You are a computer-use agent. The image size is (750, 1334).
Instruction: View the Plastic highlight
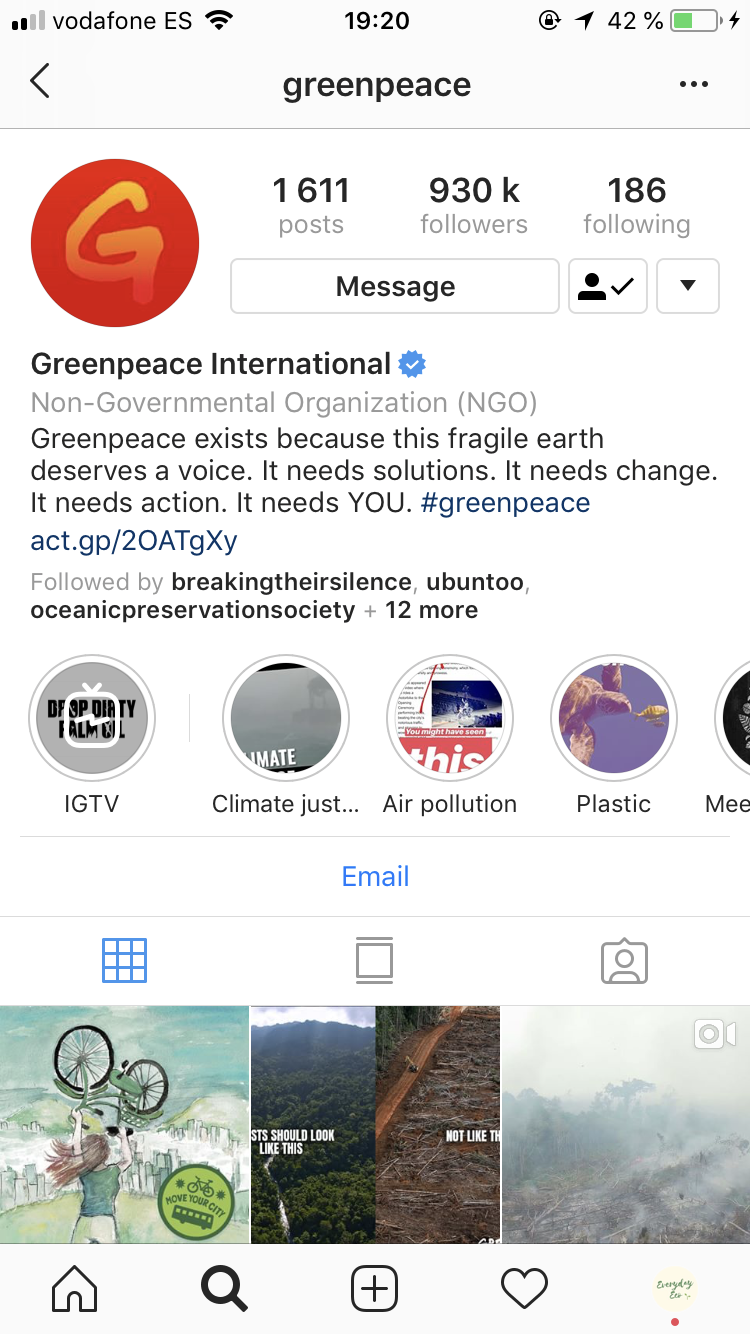click(614, 718)
